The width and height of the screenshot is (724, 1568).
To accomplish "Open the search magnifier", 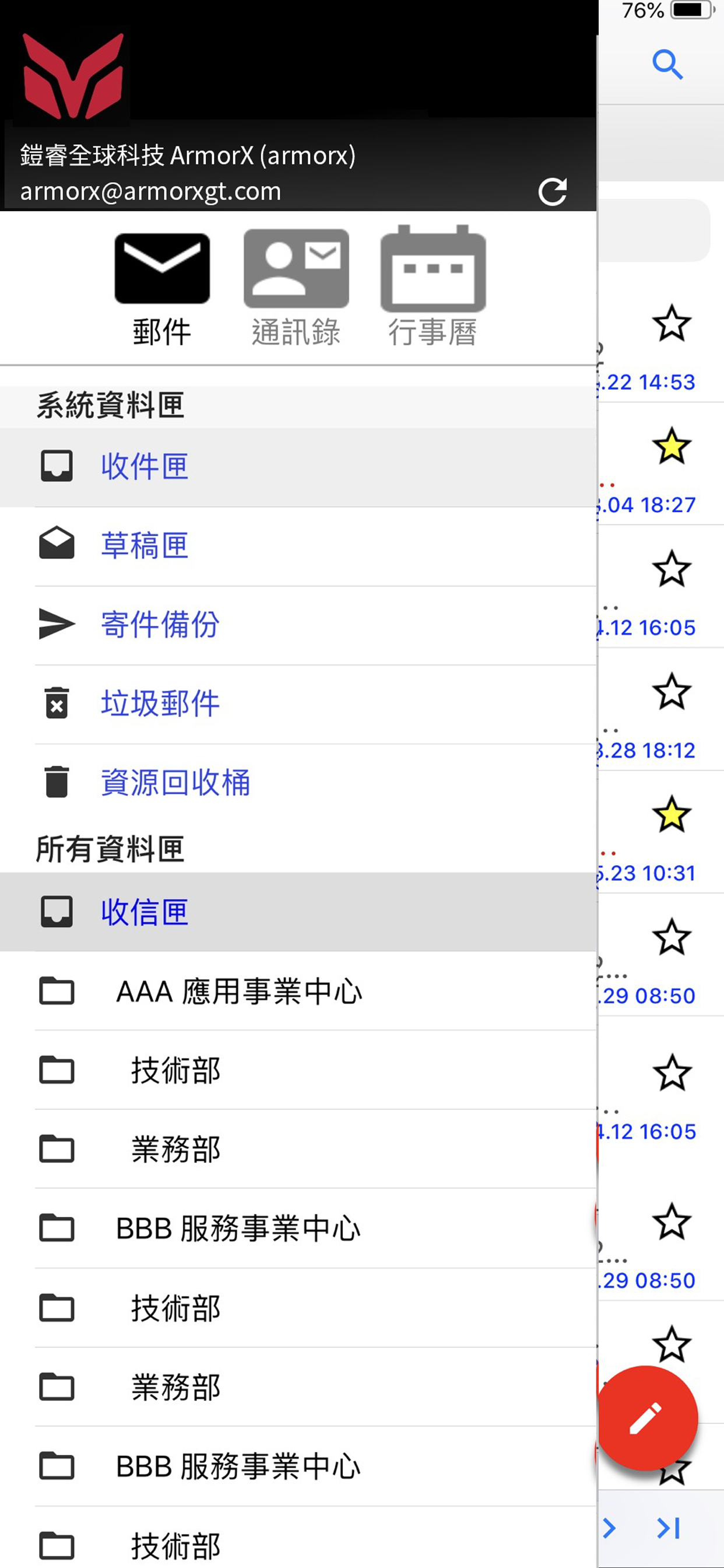I will (667, 65).
